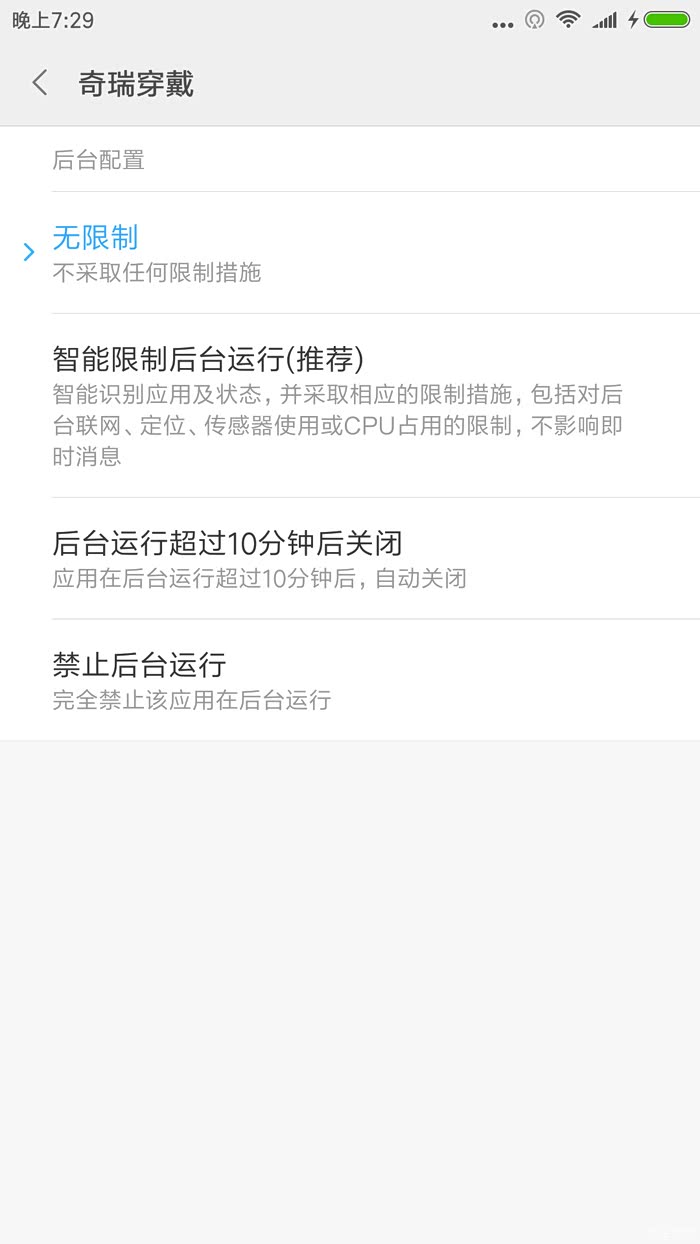Select 后台运行超过10分钟后关闭
This screenshot has height=1244, width=700.
coord(350,558)
